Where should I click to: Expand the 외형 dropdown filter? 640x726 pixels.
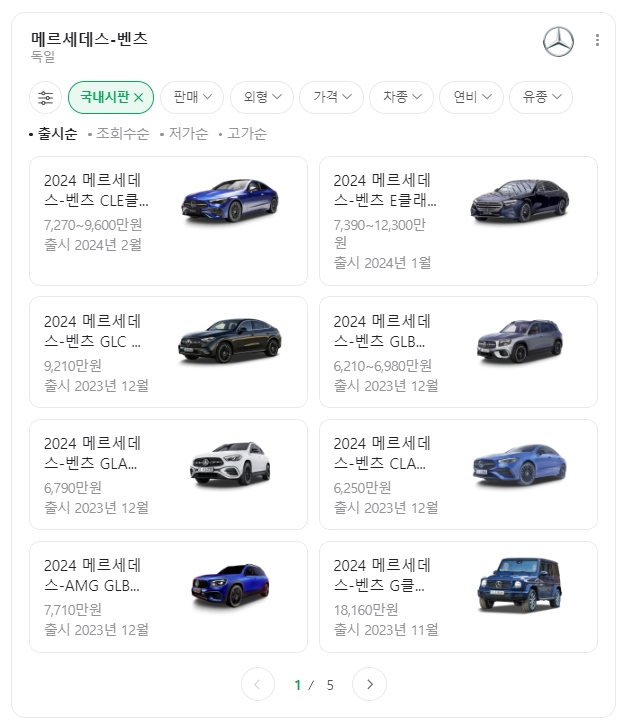(x=262, y=97)
